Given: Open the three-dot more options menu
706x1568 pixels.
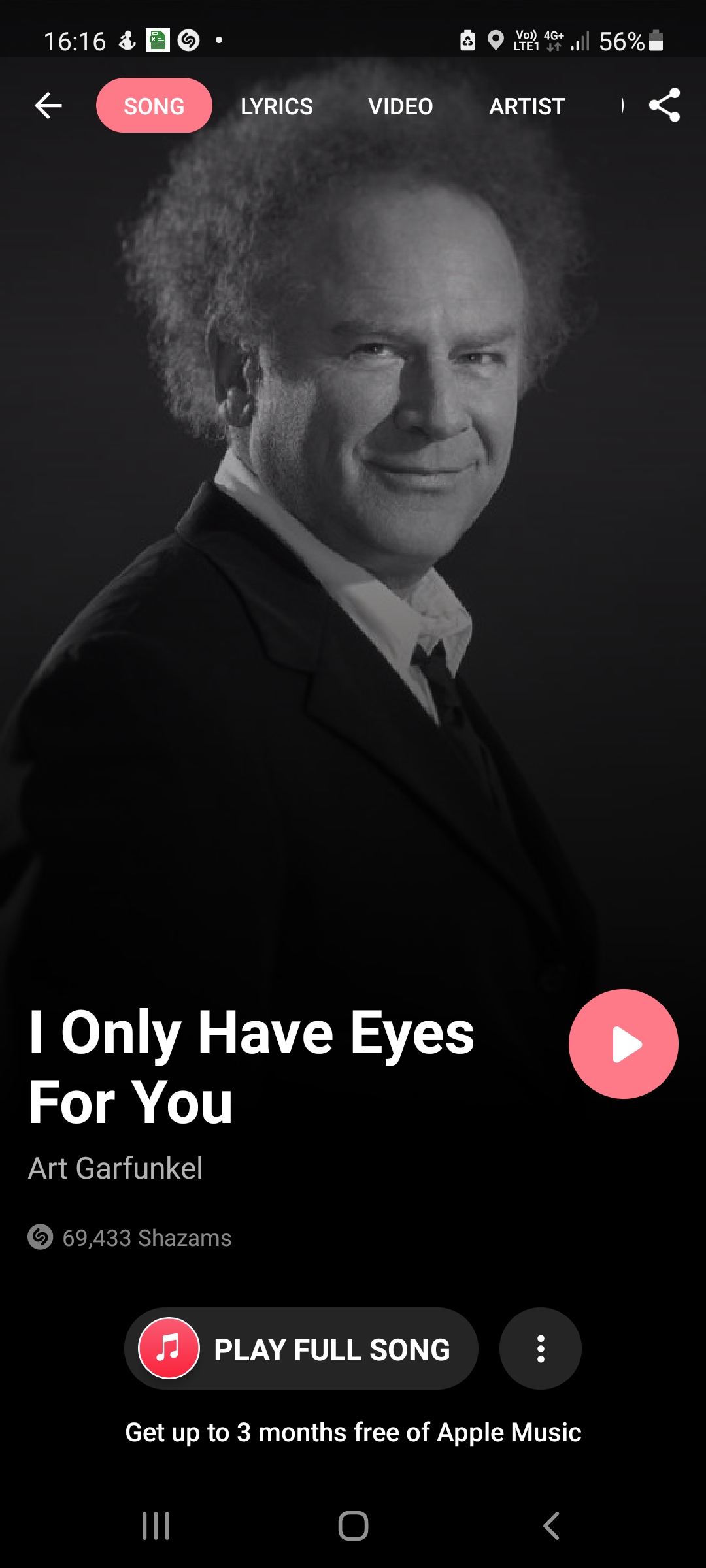Looking at the screenshot, I should coord(540,1349).
